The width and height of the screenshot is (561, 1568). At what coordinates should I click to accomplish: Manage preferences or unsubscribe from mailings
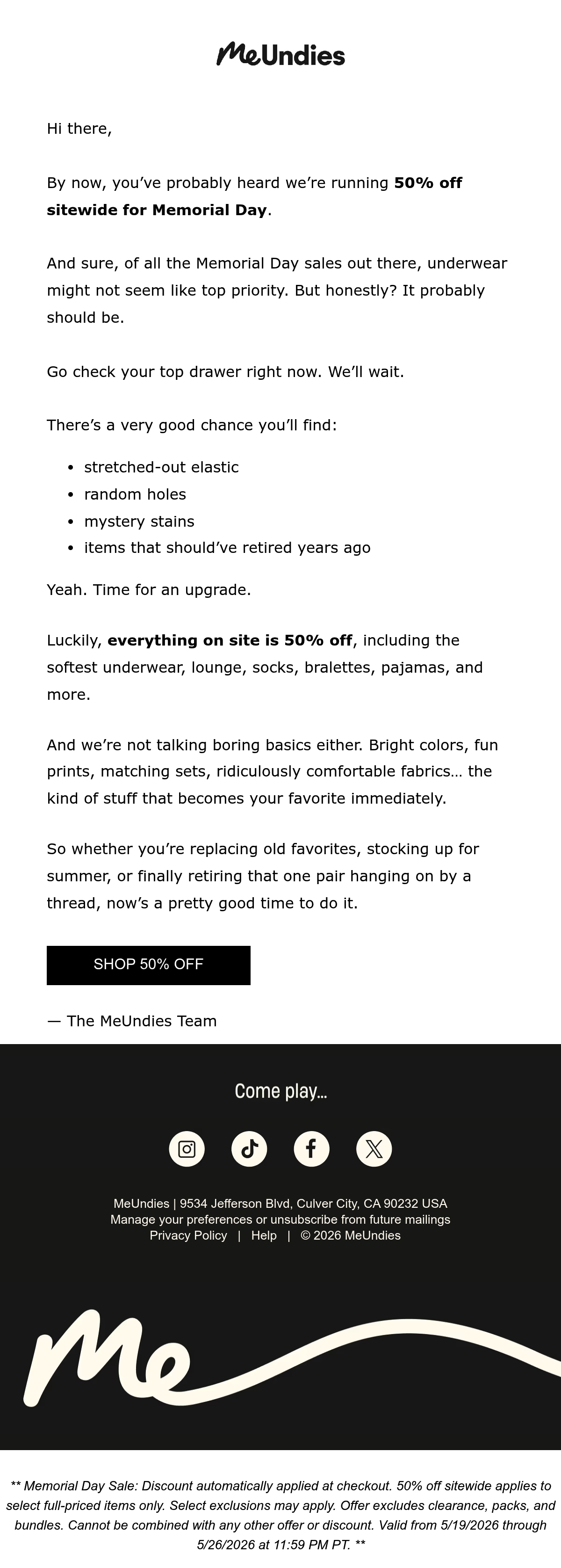tap(280, 1219)
